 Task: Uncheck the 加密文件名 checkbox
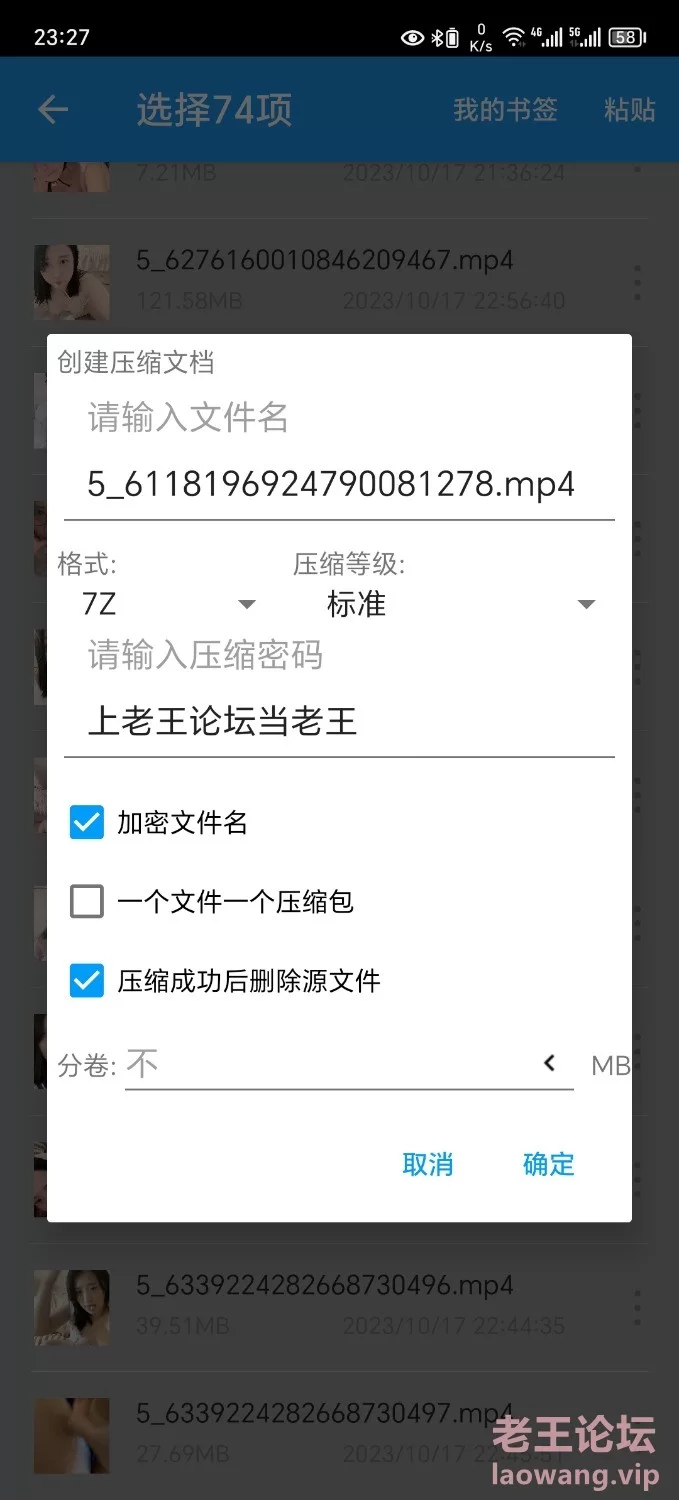pos(87,823)
